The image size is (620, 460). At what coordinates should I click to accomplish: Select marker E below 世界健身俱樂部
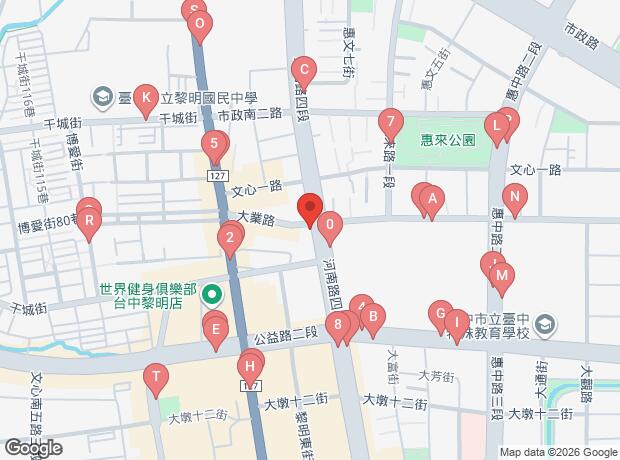coord(216,332)
